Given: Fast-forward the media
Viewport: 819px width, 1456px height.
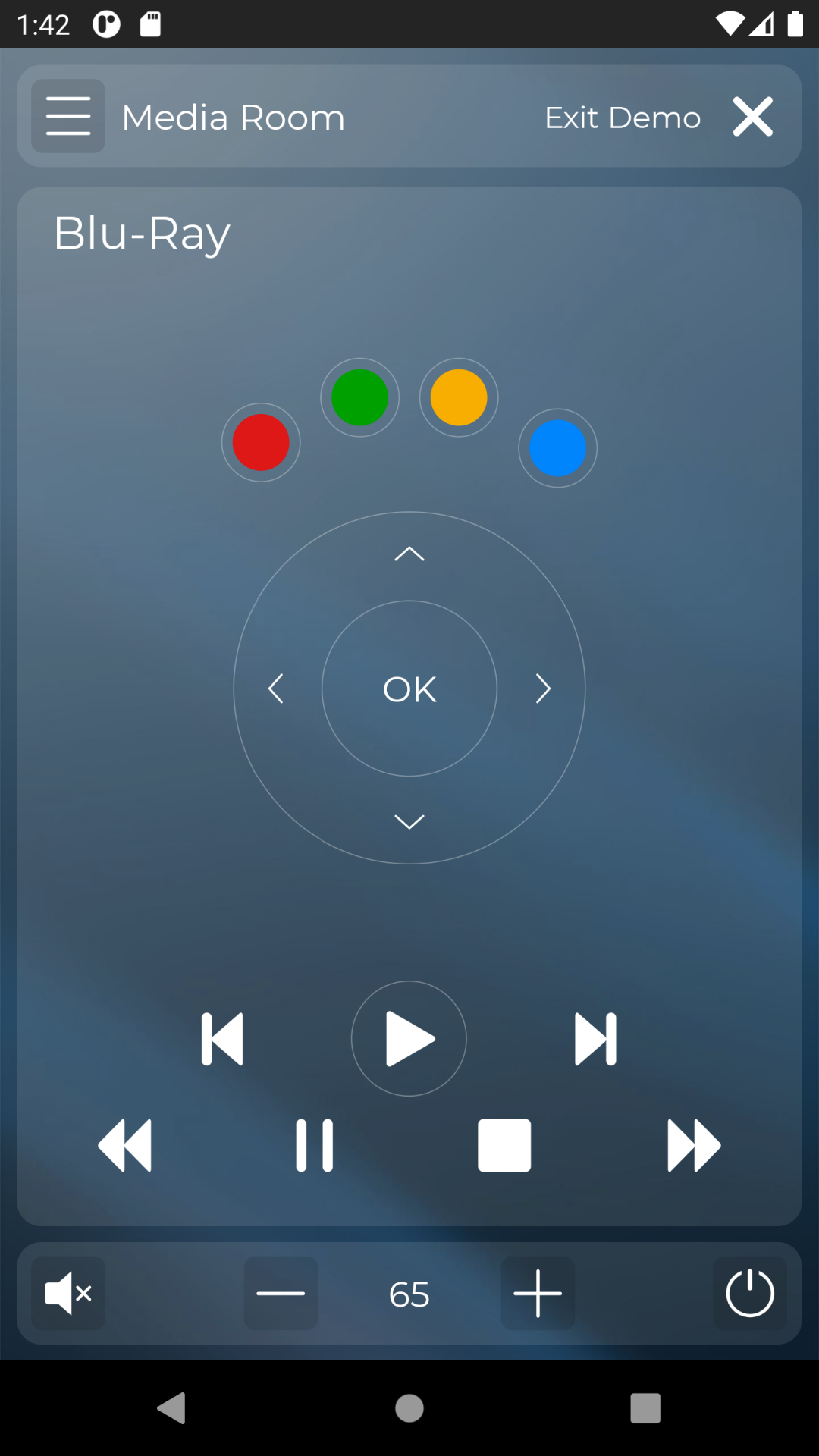Looking at the screenshot, I should click(694, 1145).
